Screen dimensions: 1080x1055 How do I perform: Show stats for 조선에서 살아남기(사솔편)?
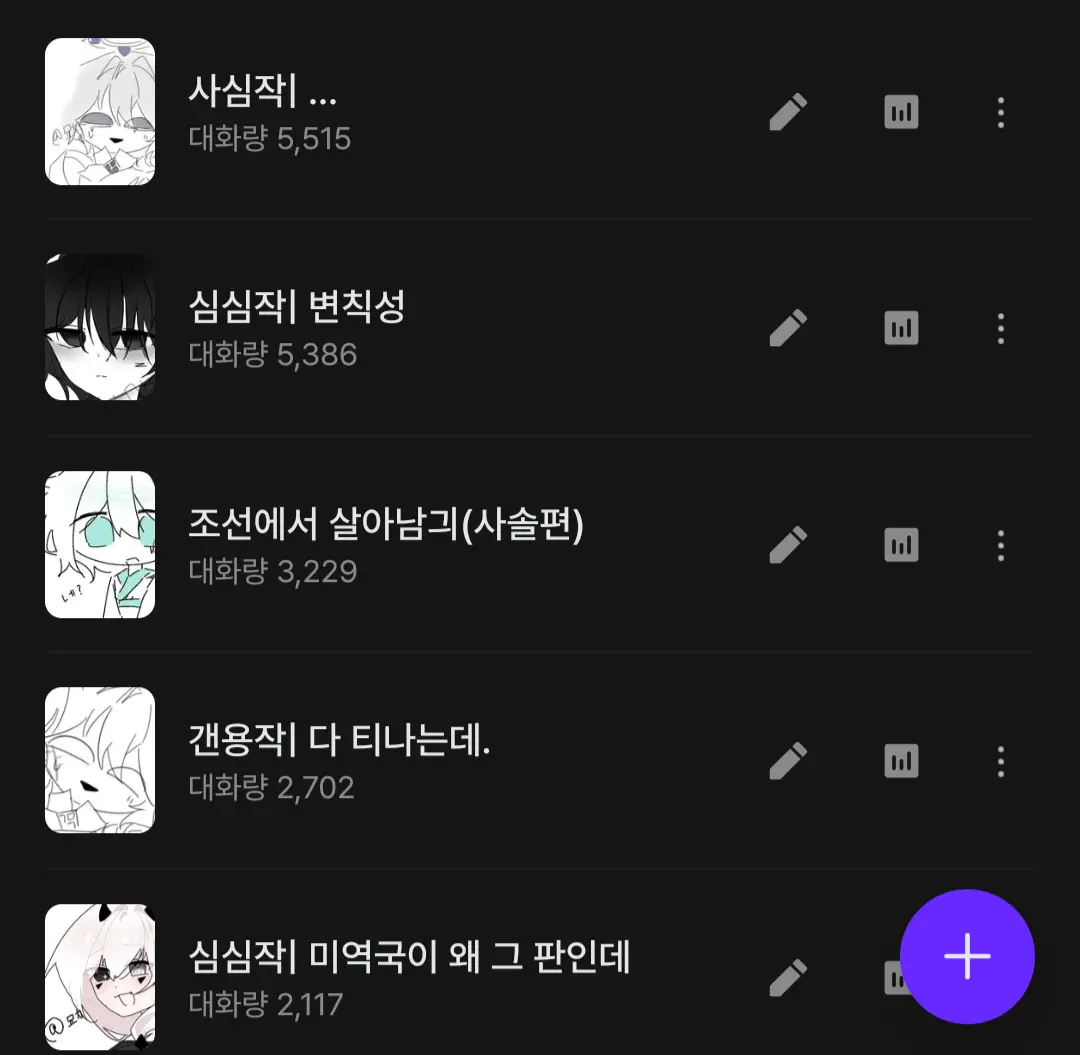901,545
